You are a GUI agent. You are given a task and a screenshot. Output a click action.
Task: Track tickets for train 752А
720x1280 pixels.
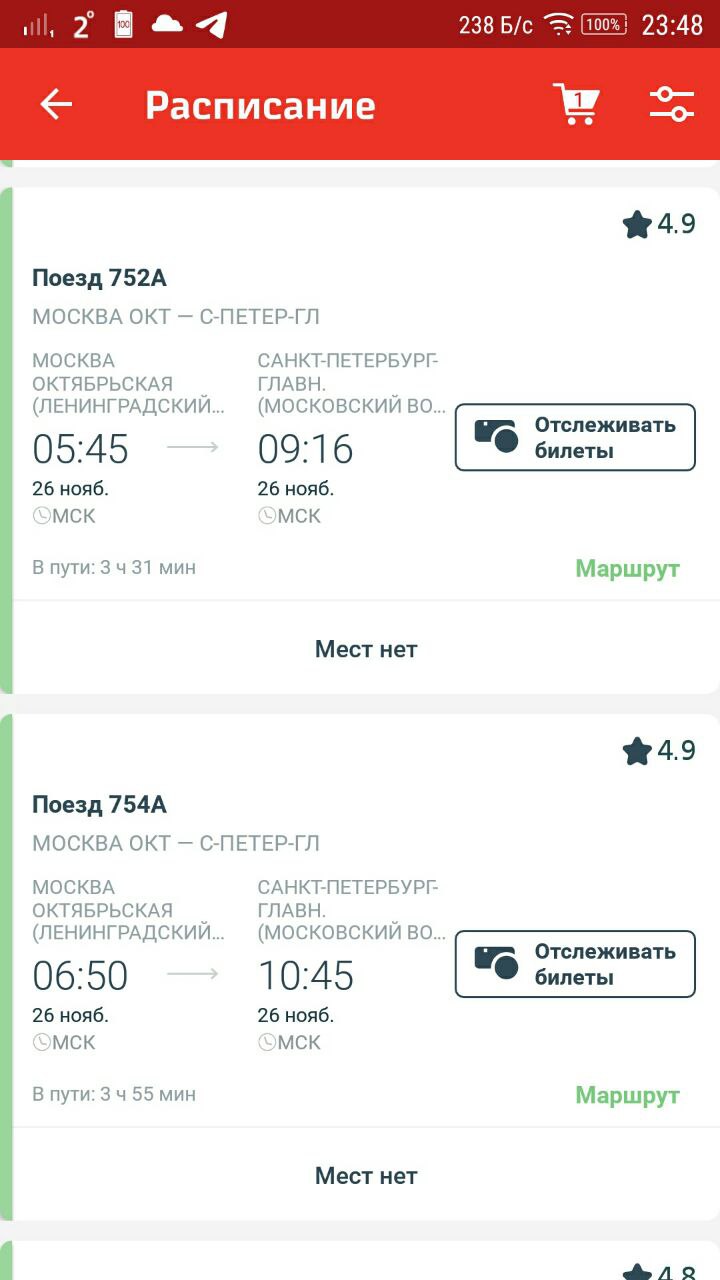pyautogui.click(x=575, y=437)
